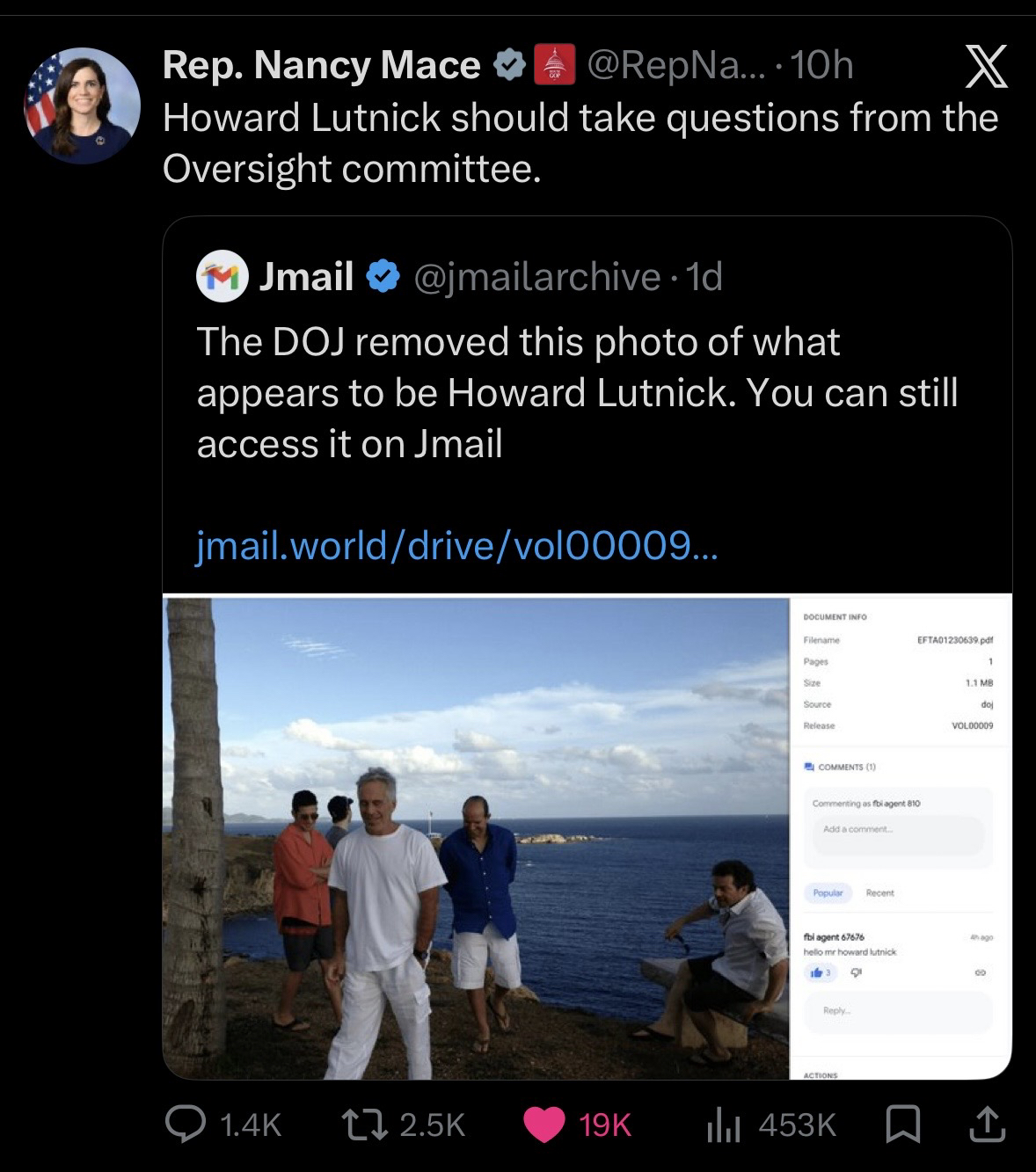1036x1172 pixels.
Task: Open the quoted Jmail post
Action: [576, 391]
